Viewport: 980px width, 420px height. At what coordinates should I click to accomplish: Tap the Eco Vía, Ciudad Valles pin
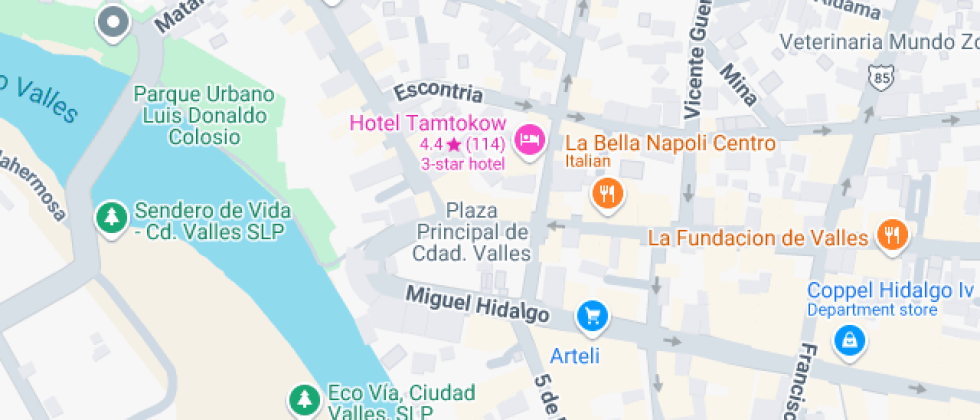(x=303, y=400)
